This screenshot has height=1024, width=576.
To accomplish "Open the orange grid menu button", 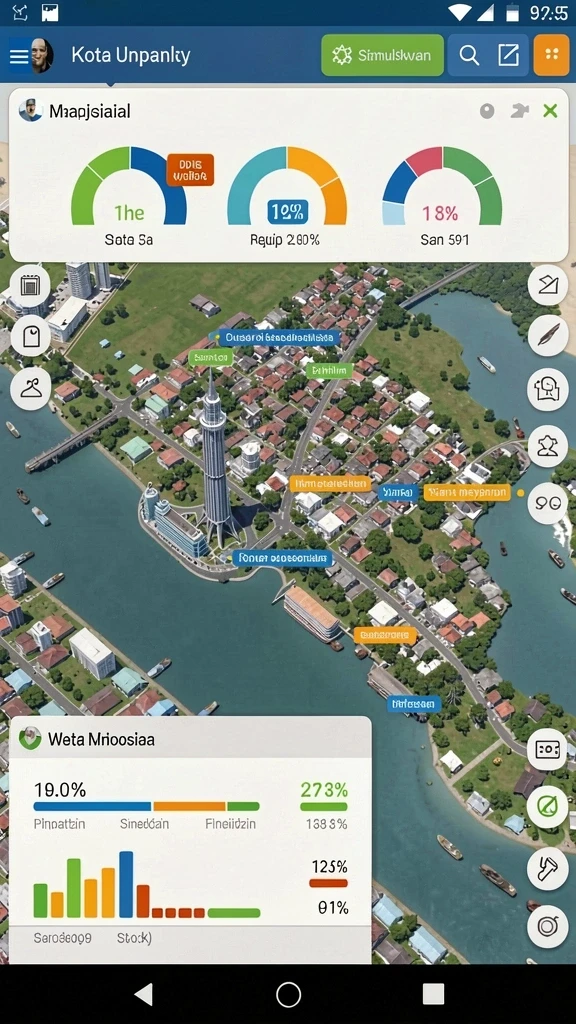I will coord(552,55).
